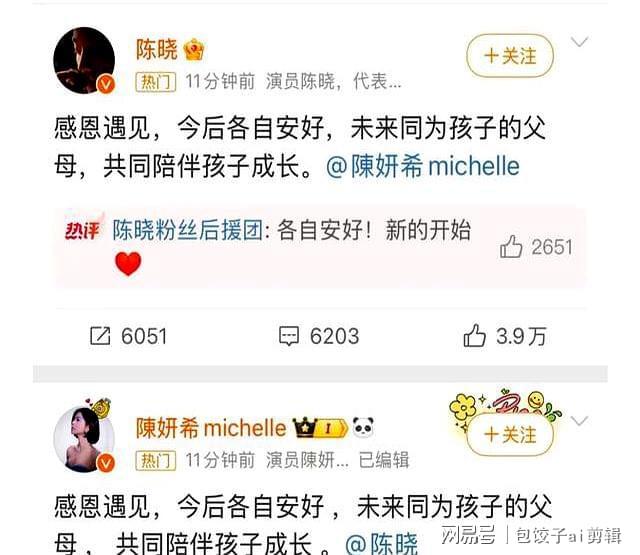Screen dimensions: 640x555
Task: Open 陳妍希michelle's avatar
Action: coord(84,438)
